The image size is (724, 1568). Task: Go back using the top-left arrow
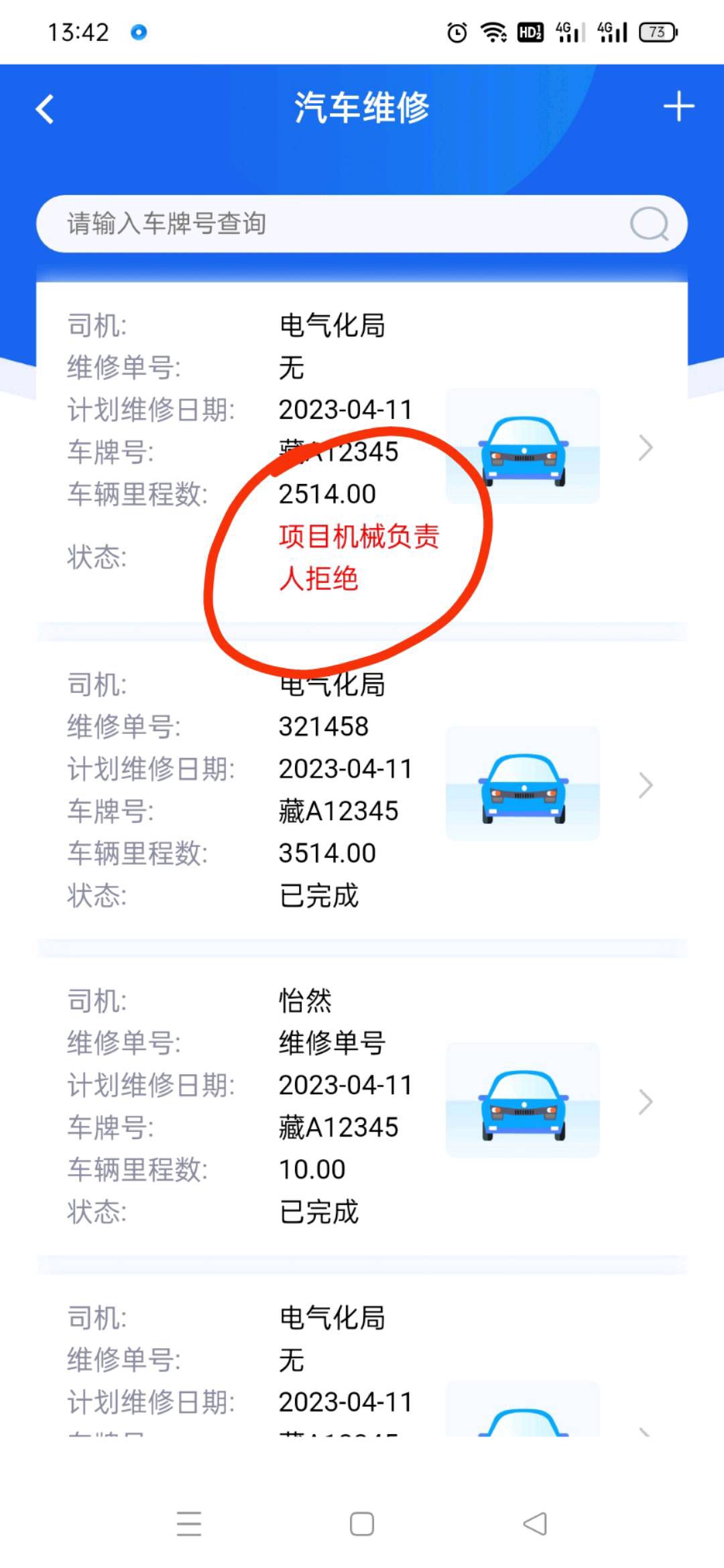point(45,109)
